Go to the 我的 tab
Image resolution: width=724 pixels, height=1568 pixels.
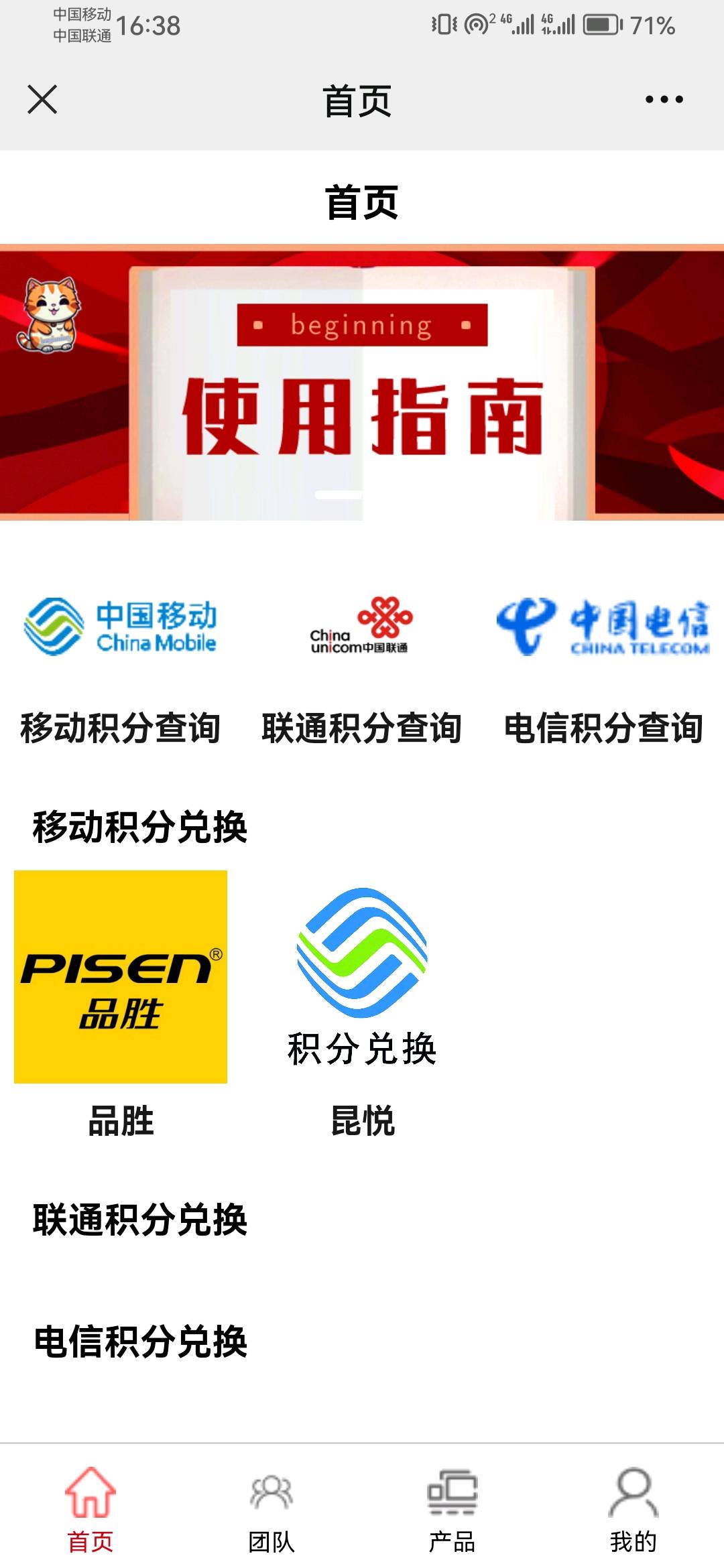(x=633, y=1509)
